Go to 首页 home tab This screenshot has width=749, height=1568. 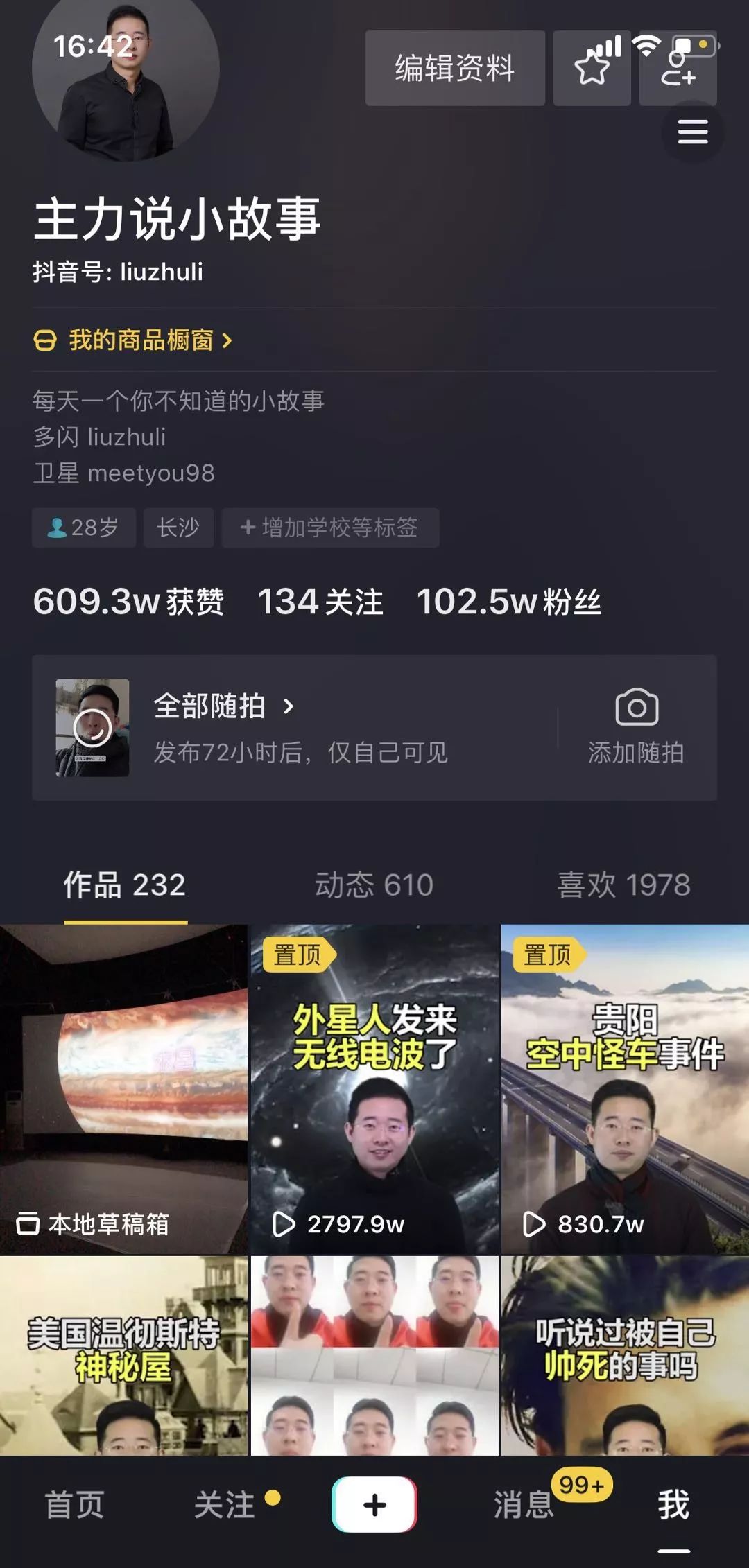point(74,1505)
